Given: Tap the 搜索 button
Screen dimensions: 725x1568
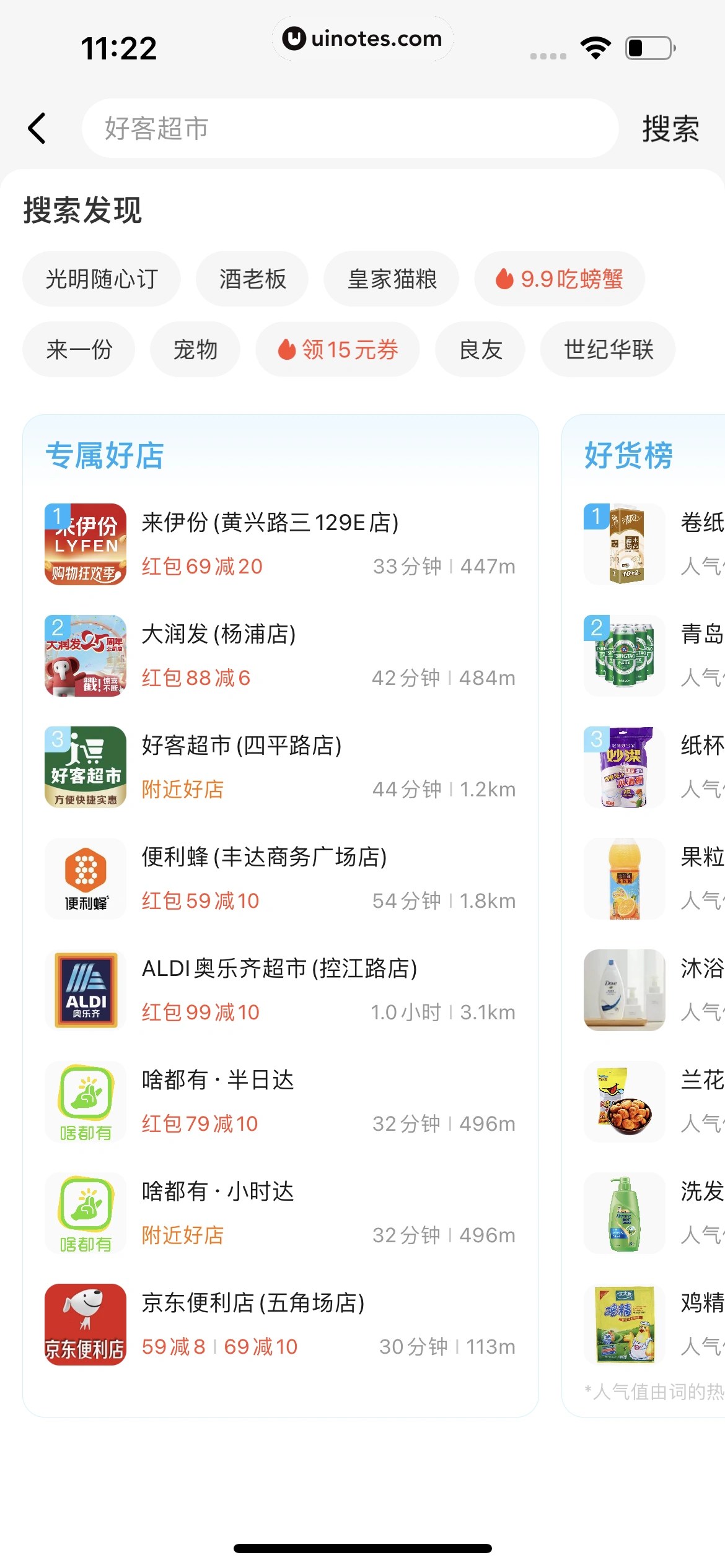Looking at the screenshot, I should [x=670, y=128].
